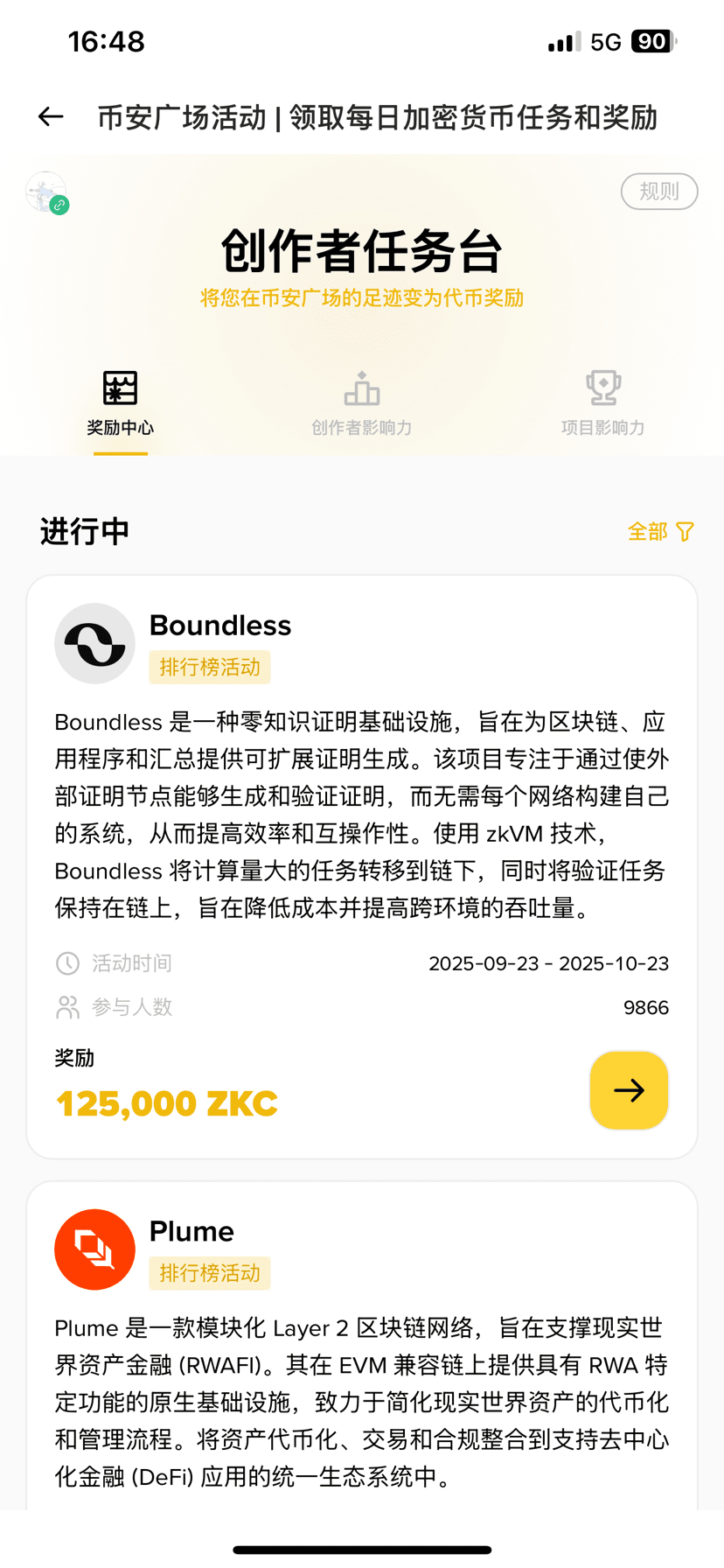Switch to the 项目影响力 tab
This screenshot has width=724, height=1568.
(602, 403)
